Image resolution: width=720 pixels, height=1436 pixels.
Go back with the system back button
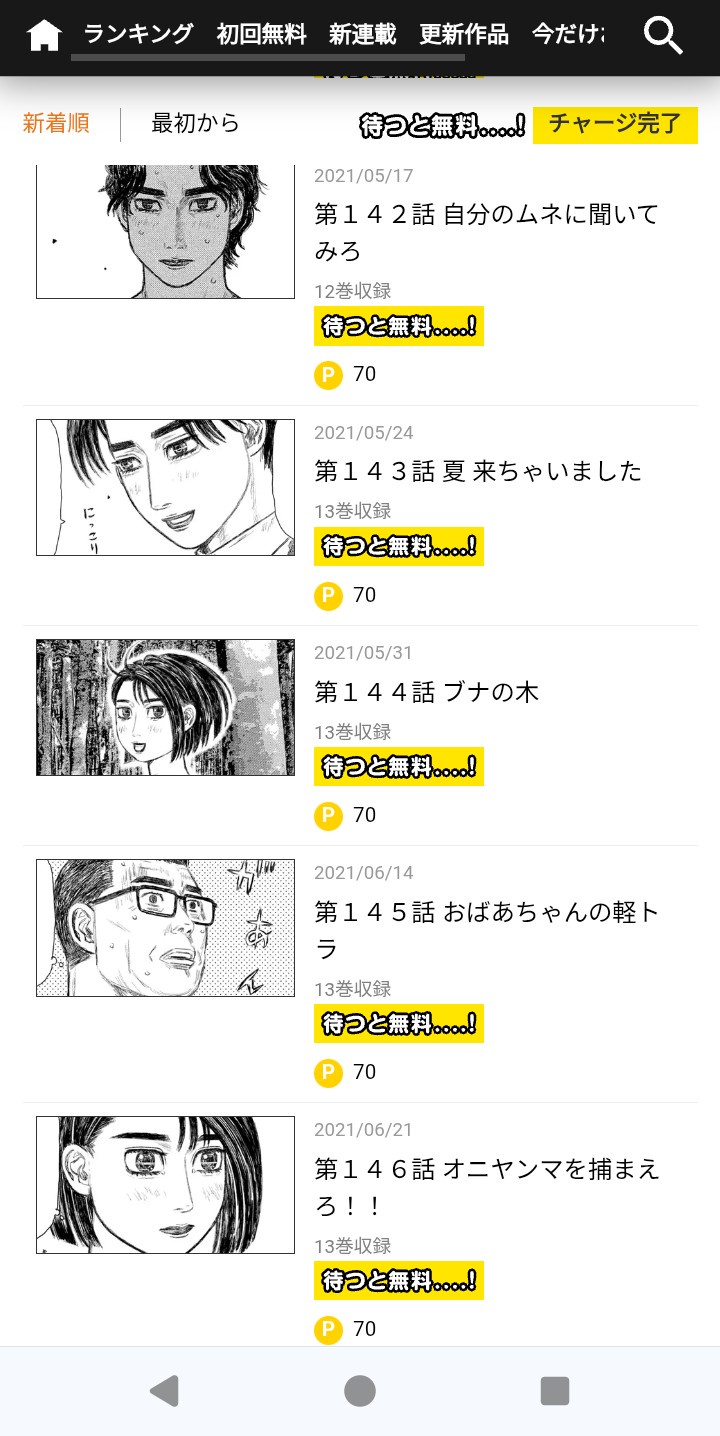click(x=164, y=1391)
